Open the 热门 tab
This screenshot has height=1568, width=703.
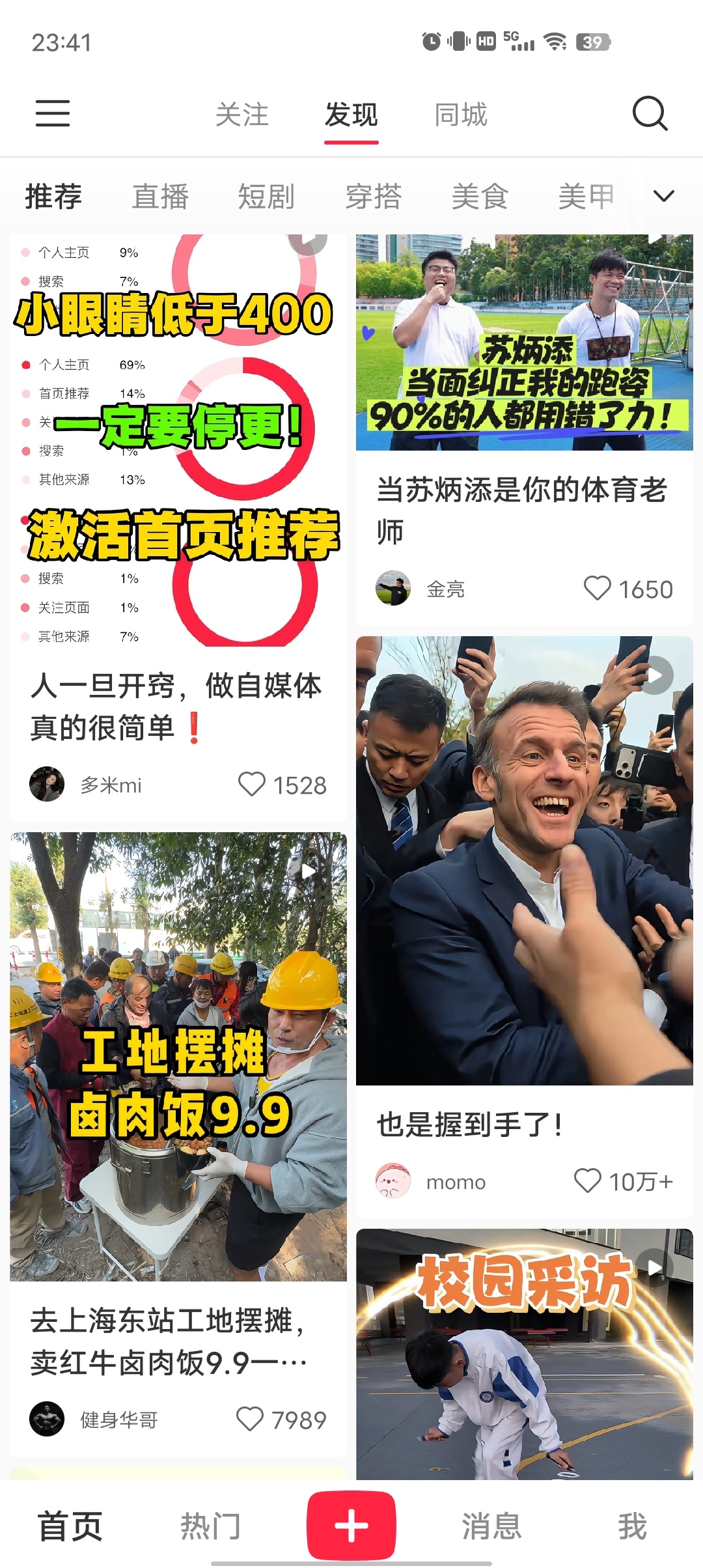(x=210, y=1526)
